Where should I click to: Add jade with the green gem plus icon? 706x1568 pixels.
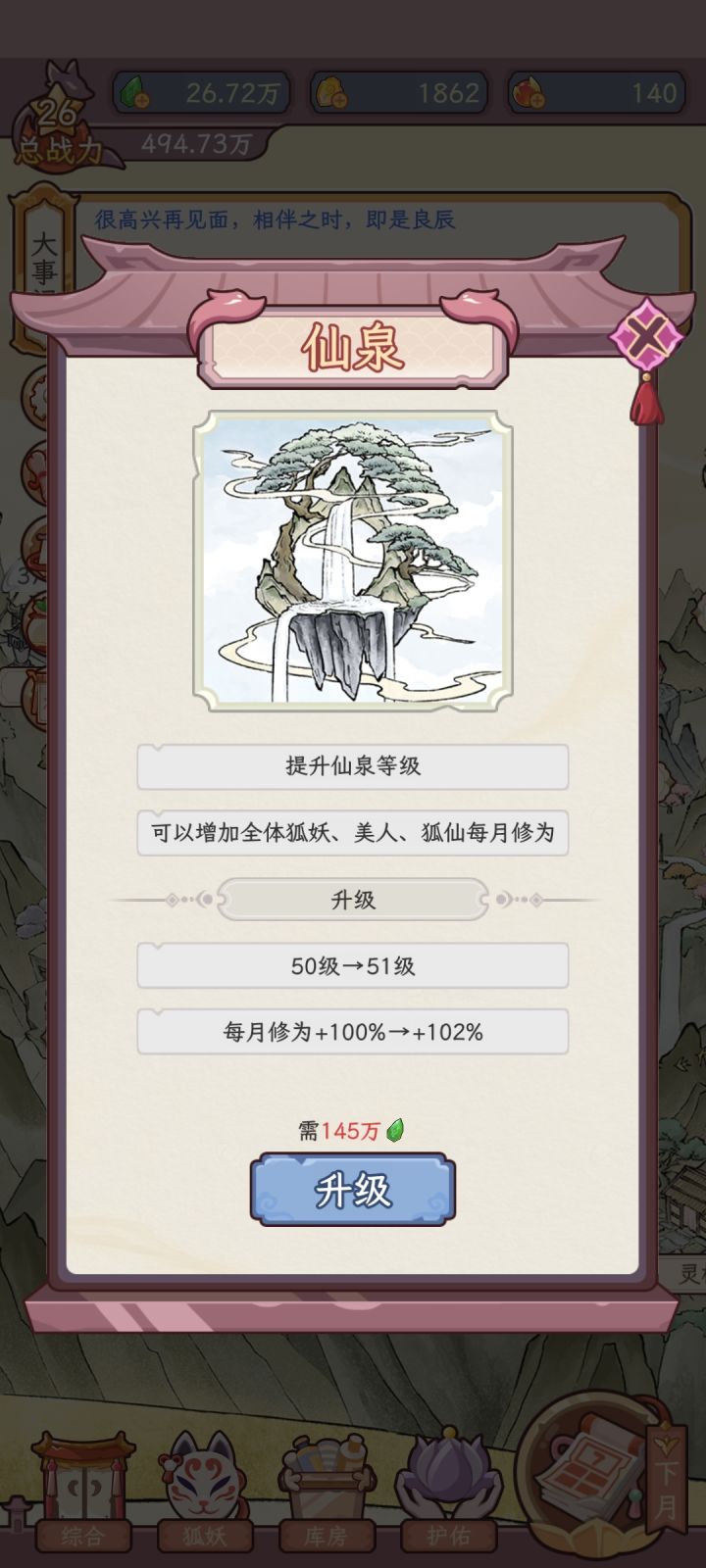point(132,91)
